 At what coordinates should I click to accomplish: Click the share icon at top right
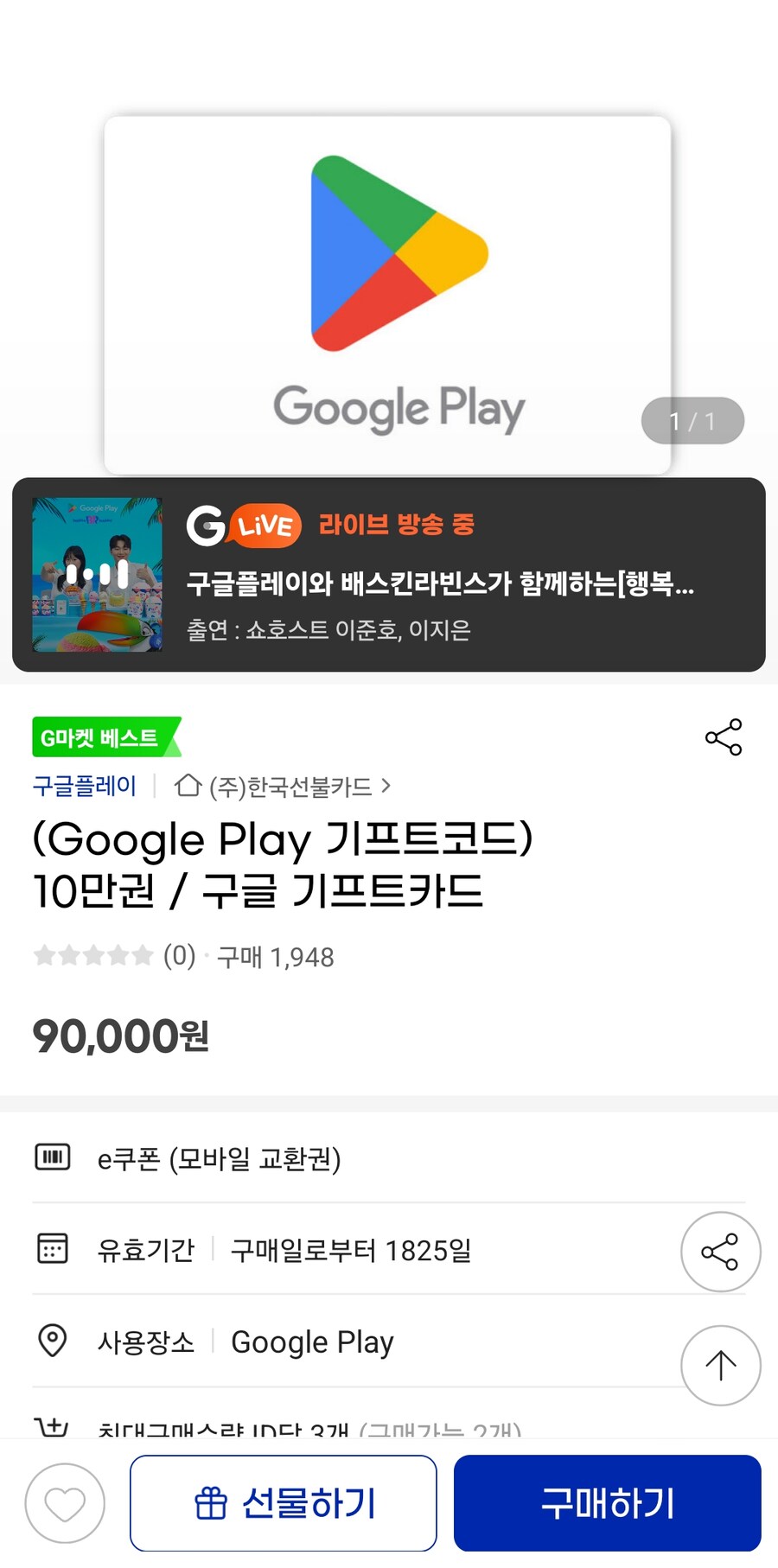click(x=724, y=737)
